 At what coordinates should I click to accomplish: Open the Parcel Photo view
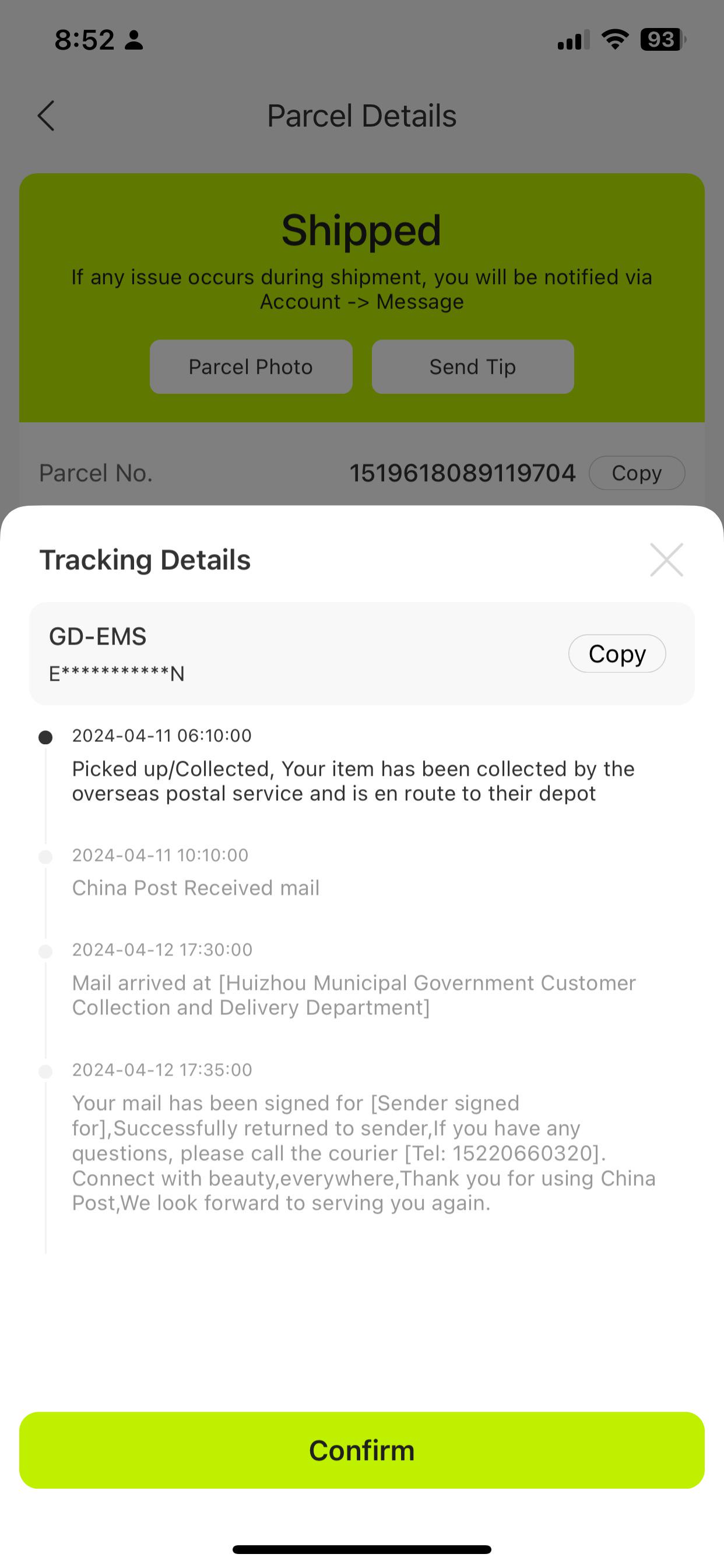click(250, 366)
